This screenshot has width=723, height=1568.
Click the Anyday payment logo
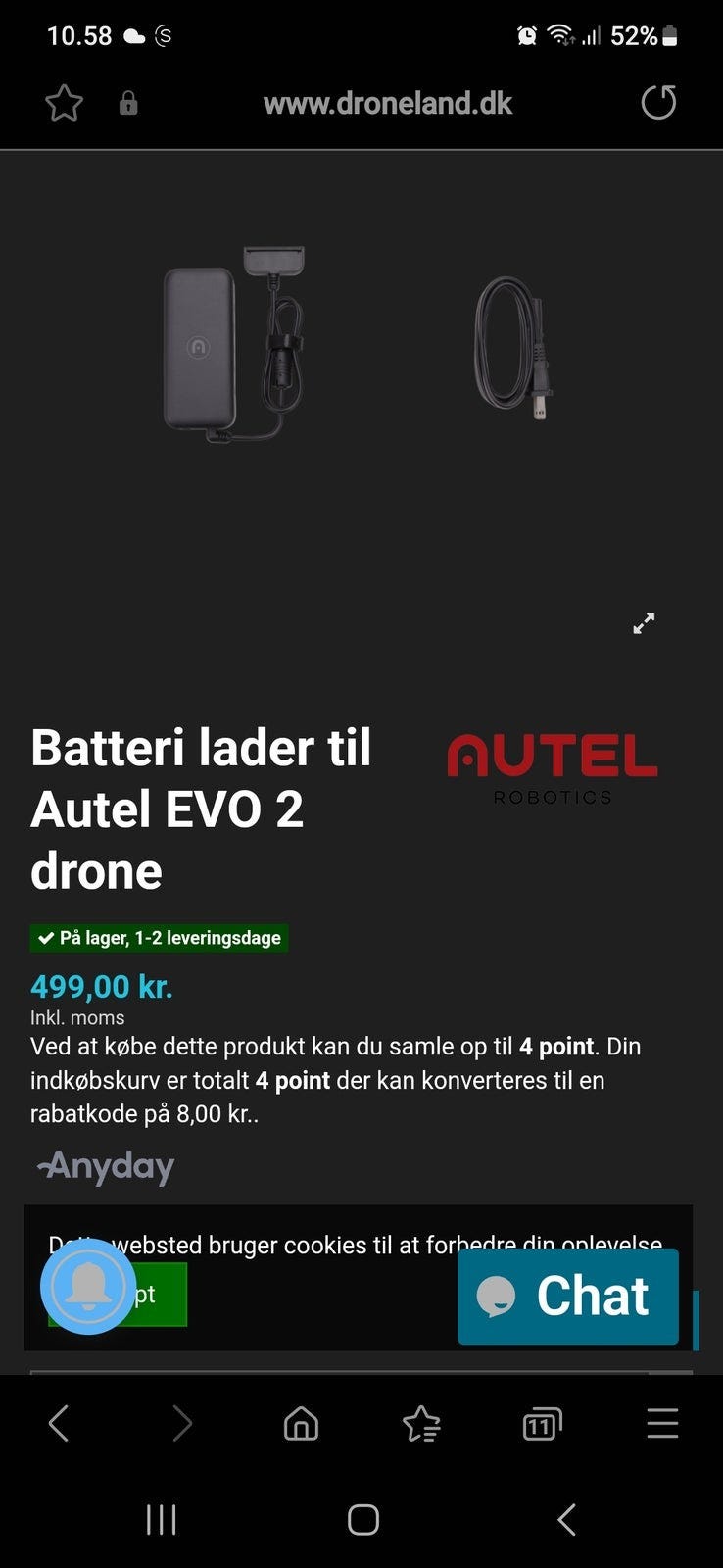105,1166
